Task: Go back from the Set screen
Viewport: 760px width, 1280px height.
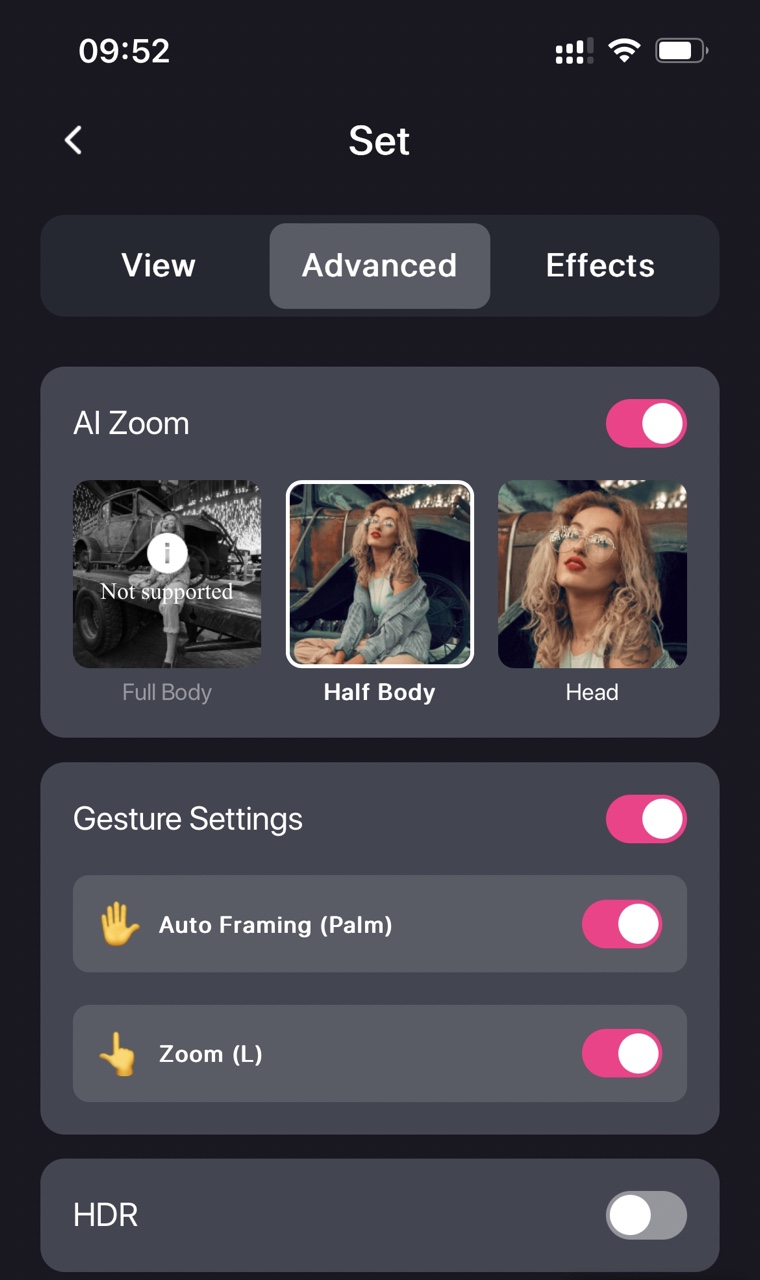Action: 73,140
